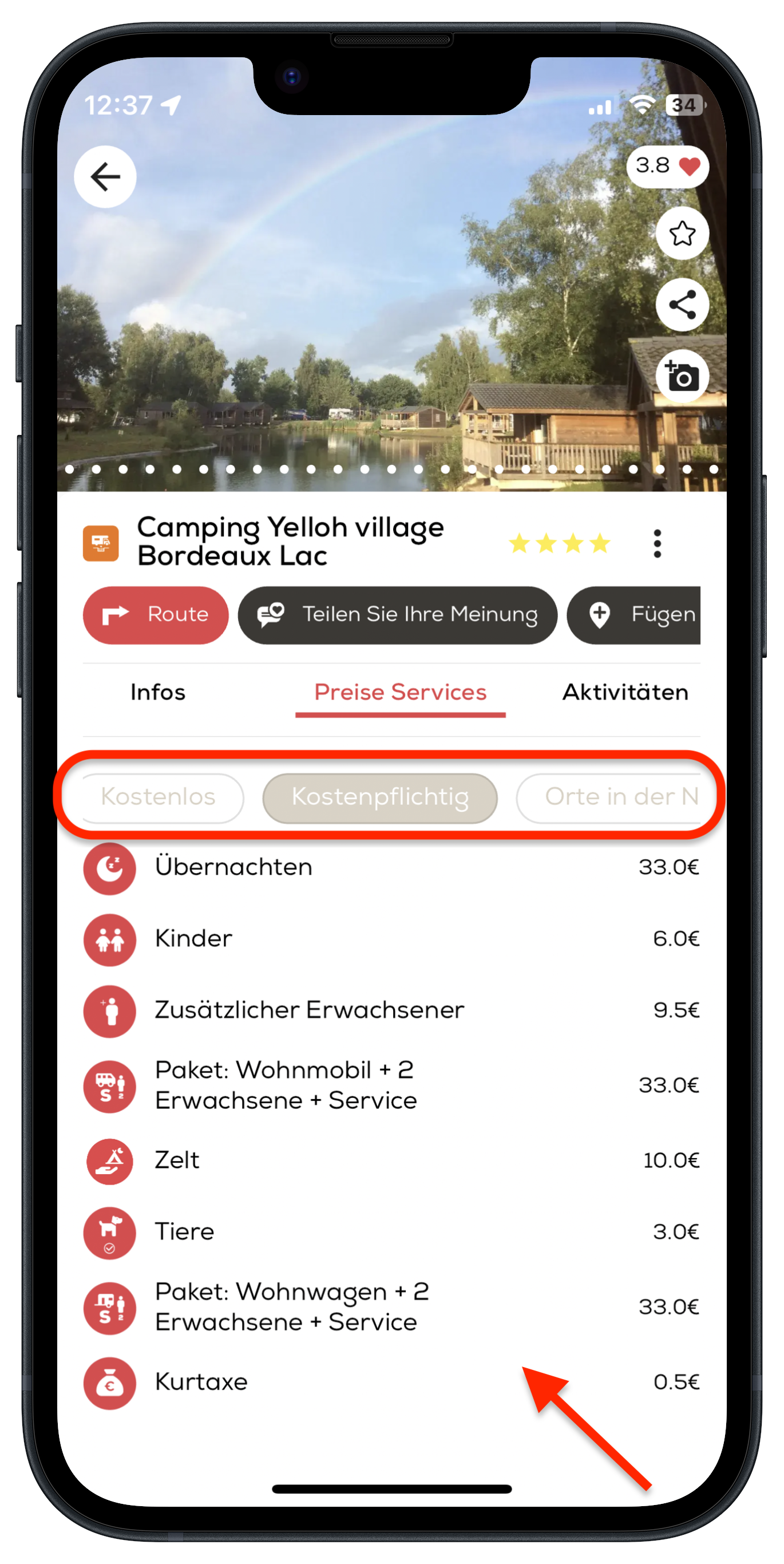Switch to the Aktivitäten tab
This screenshot has height=1564, width=784.
pyautogui.click(x=625, y=692)
